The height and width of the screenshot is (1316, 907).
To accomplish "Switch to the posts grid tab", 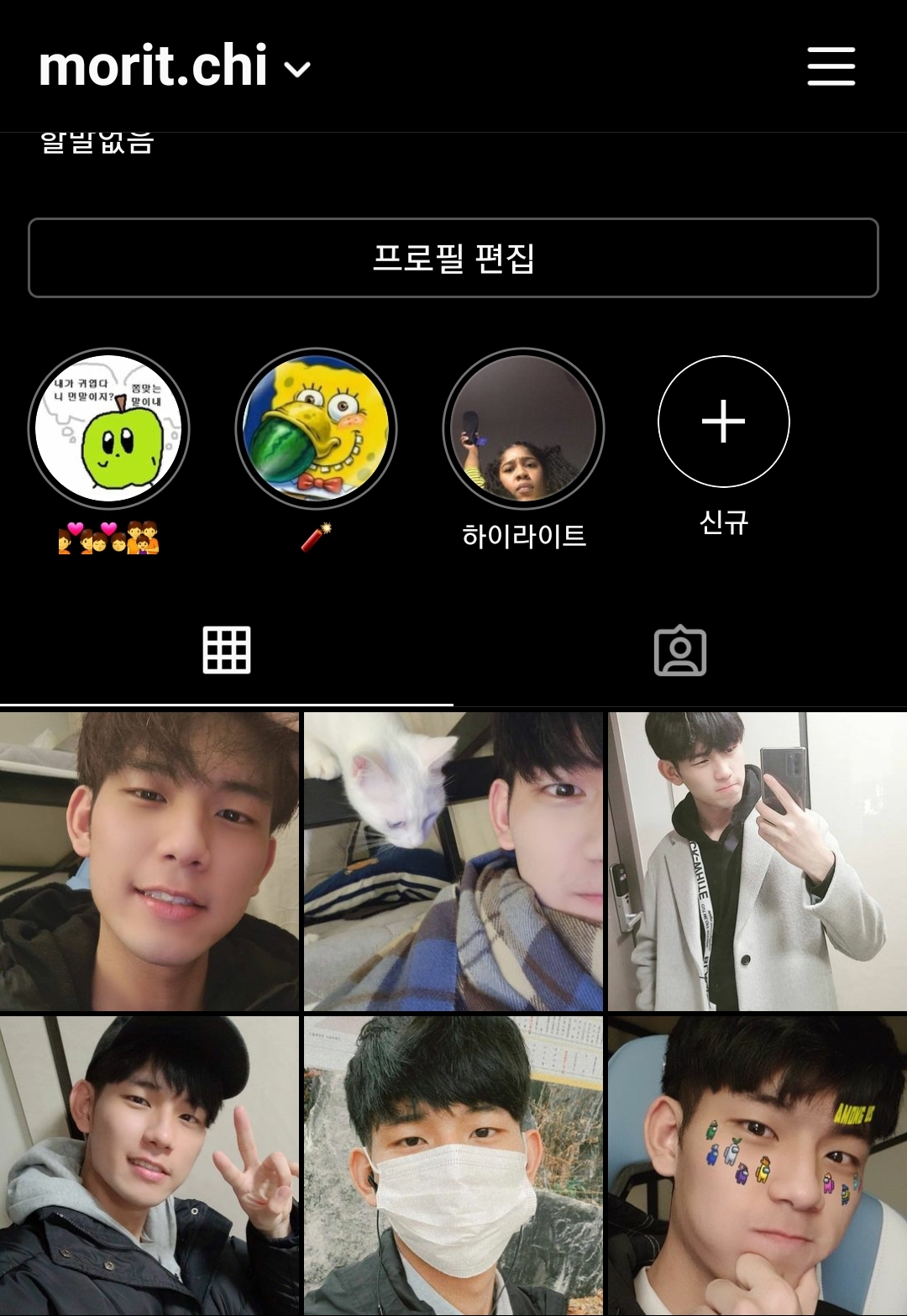I will click(227, 650).
